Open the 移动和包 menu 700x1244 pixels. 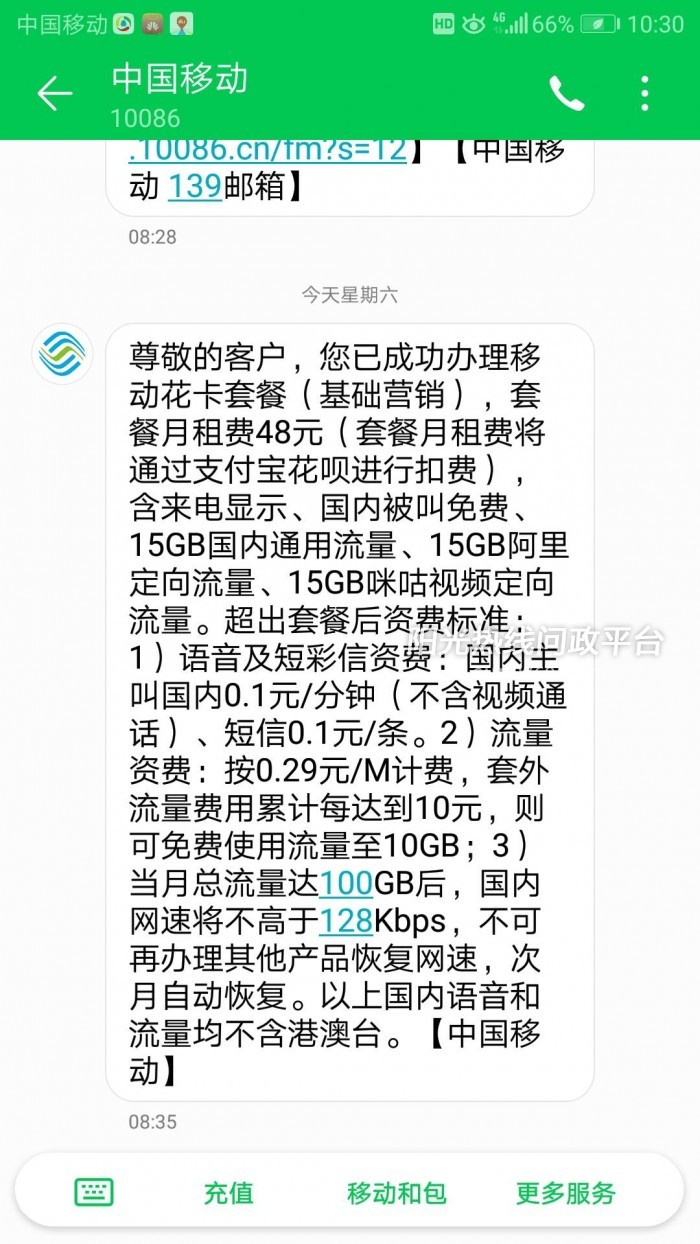pos(396,1193)
